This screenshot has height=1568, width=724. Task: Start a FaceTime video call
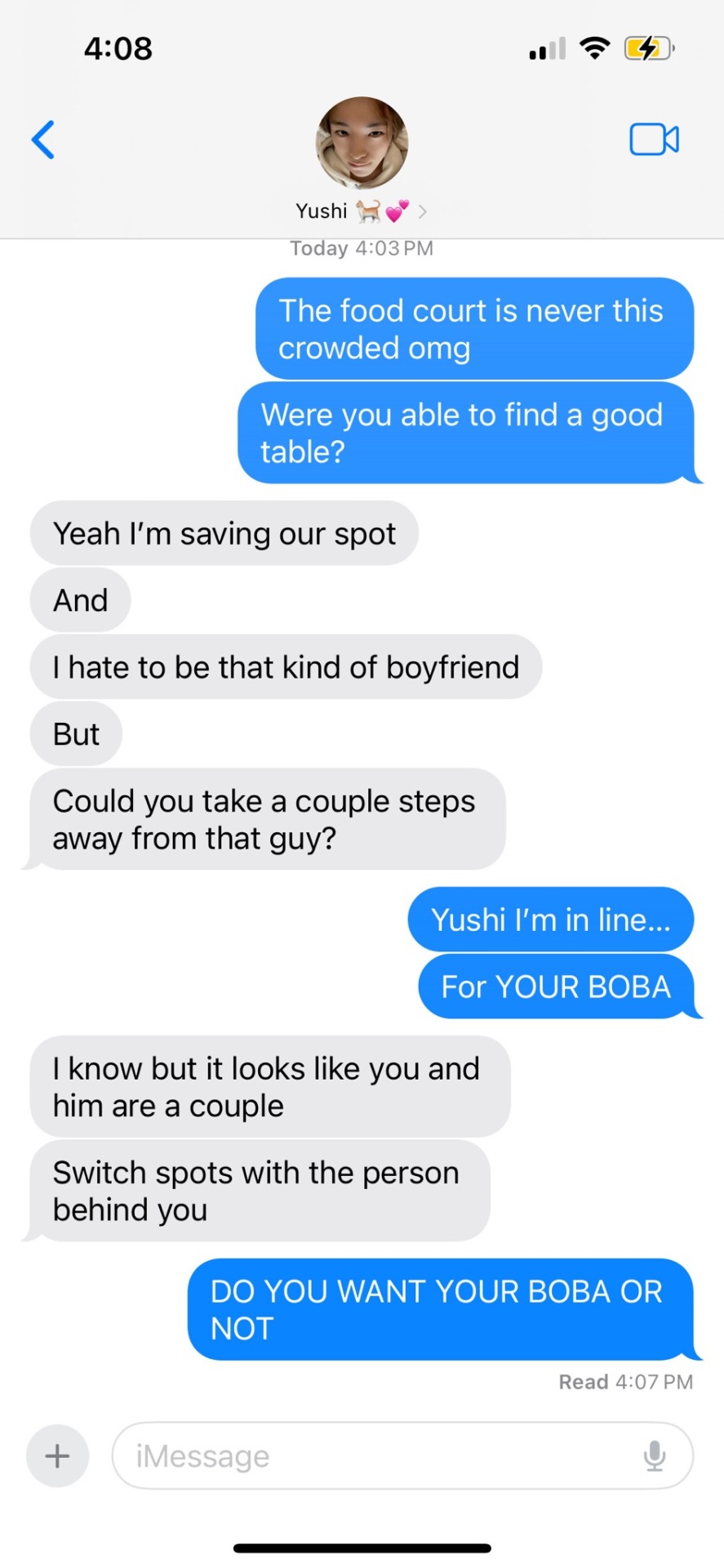pyautogui.click(x=654, y=140)
